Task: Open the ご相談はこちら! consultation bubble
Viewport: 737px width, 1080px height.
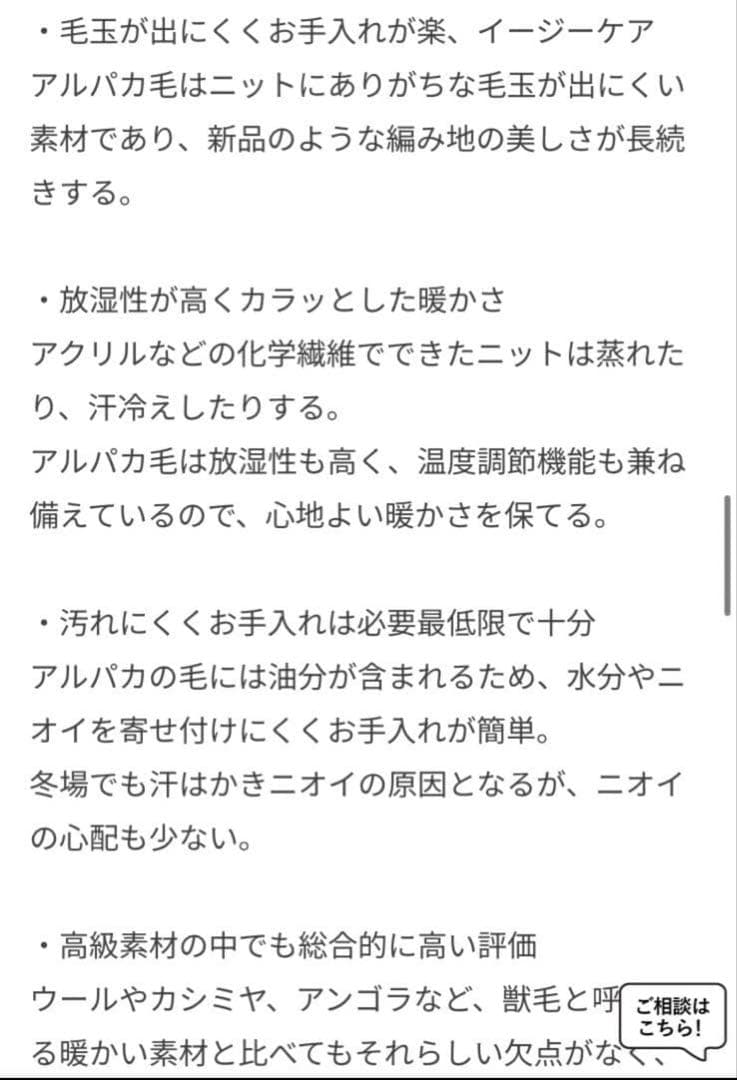Action: pyautogui.click(x=673, y=1016)
